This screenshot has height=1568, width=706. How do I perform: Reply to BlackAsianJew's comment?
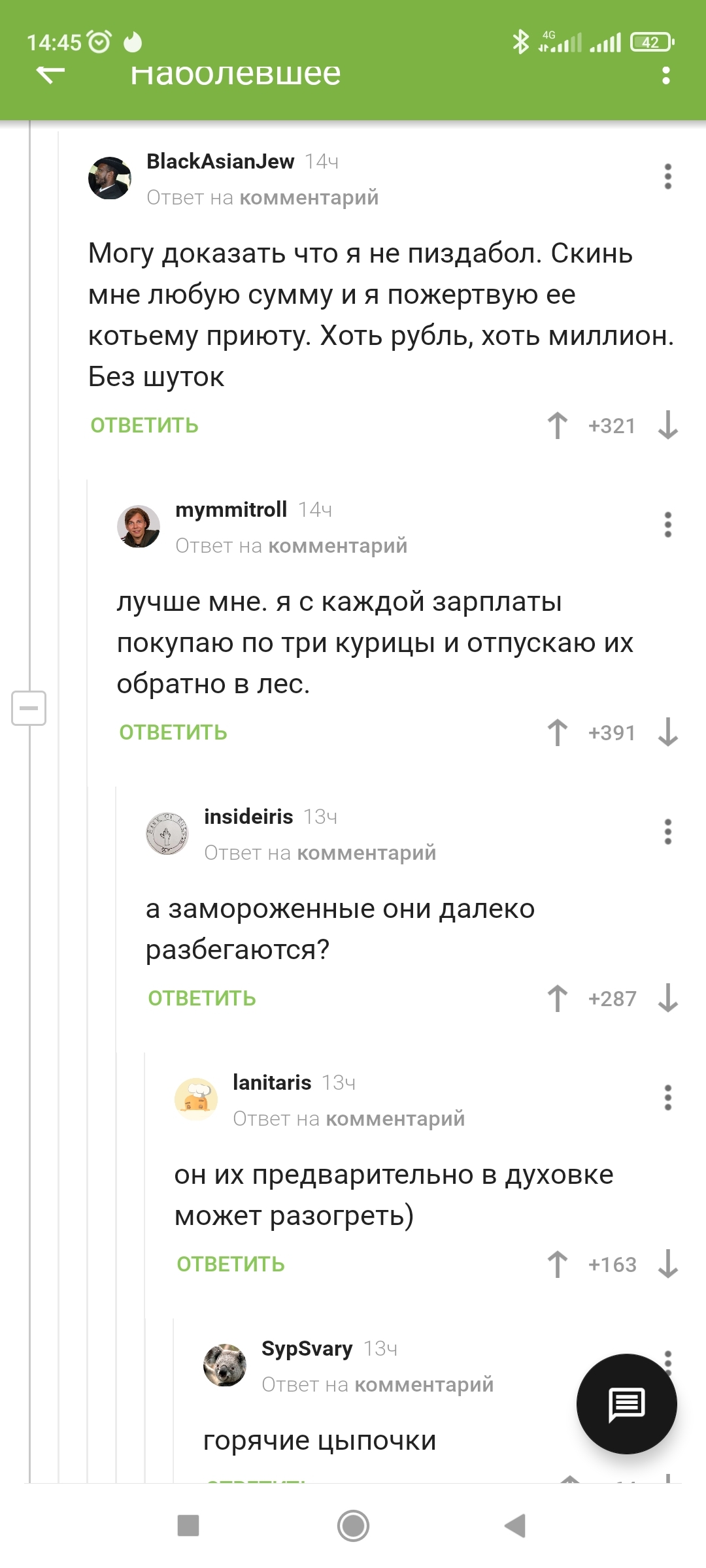pyautogui.click(x=144, y=425)
